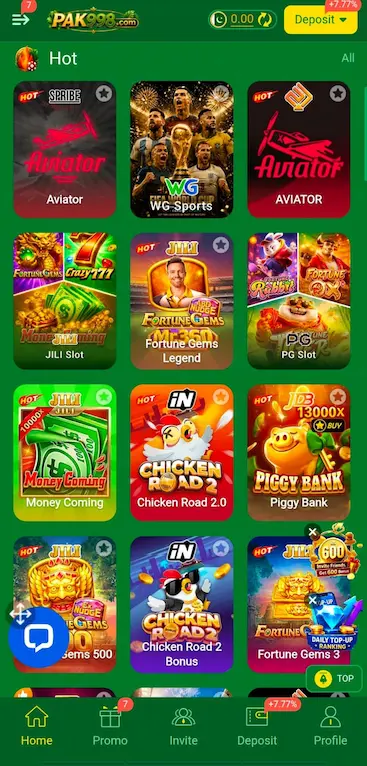Open the Spribe Aviator game

[65, 149]
